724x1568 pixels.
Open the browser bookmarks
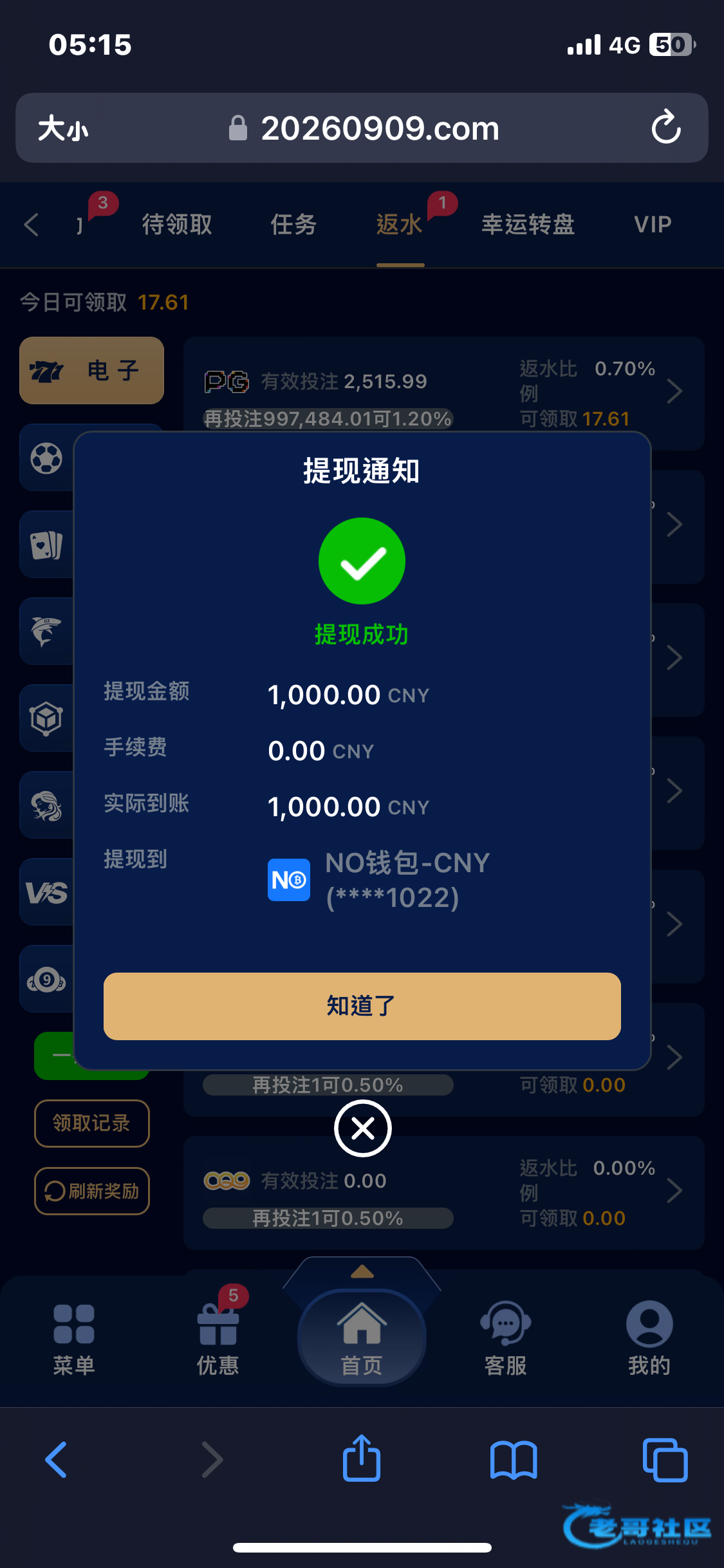click(513, 1459)
